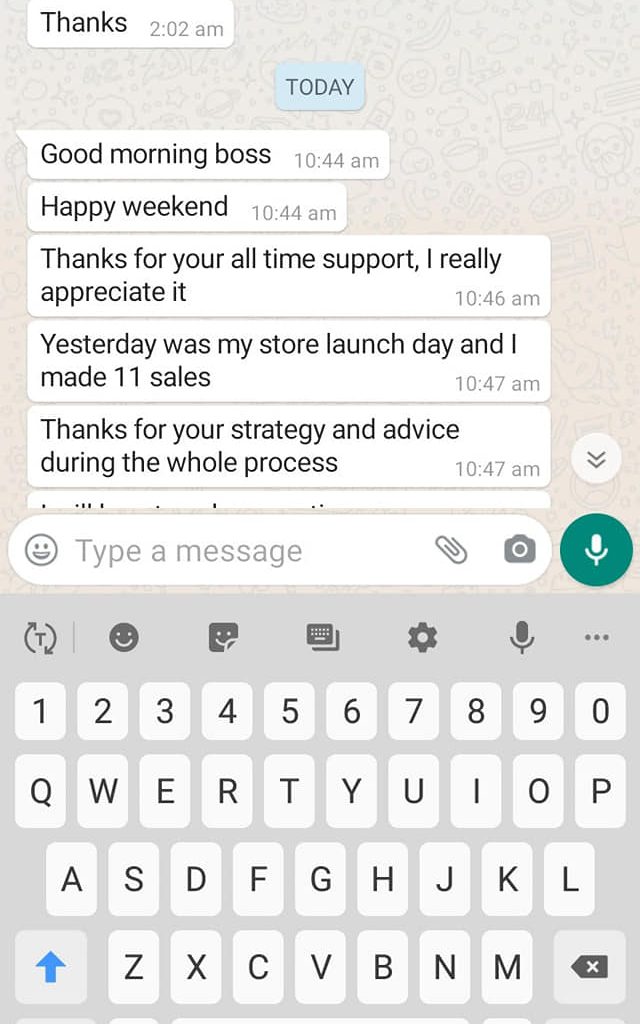Tap the Type a message field
640x1024 pixels.
coord(240,551)
